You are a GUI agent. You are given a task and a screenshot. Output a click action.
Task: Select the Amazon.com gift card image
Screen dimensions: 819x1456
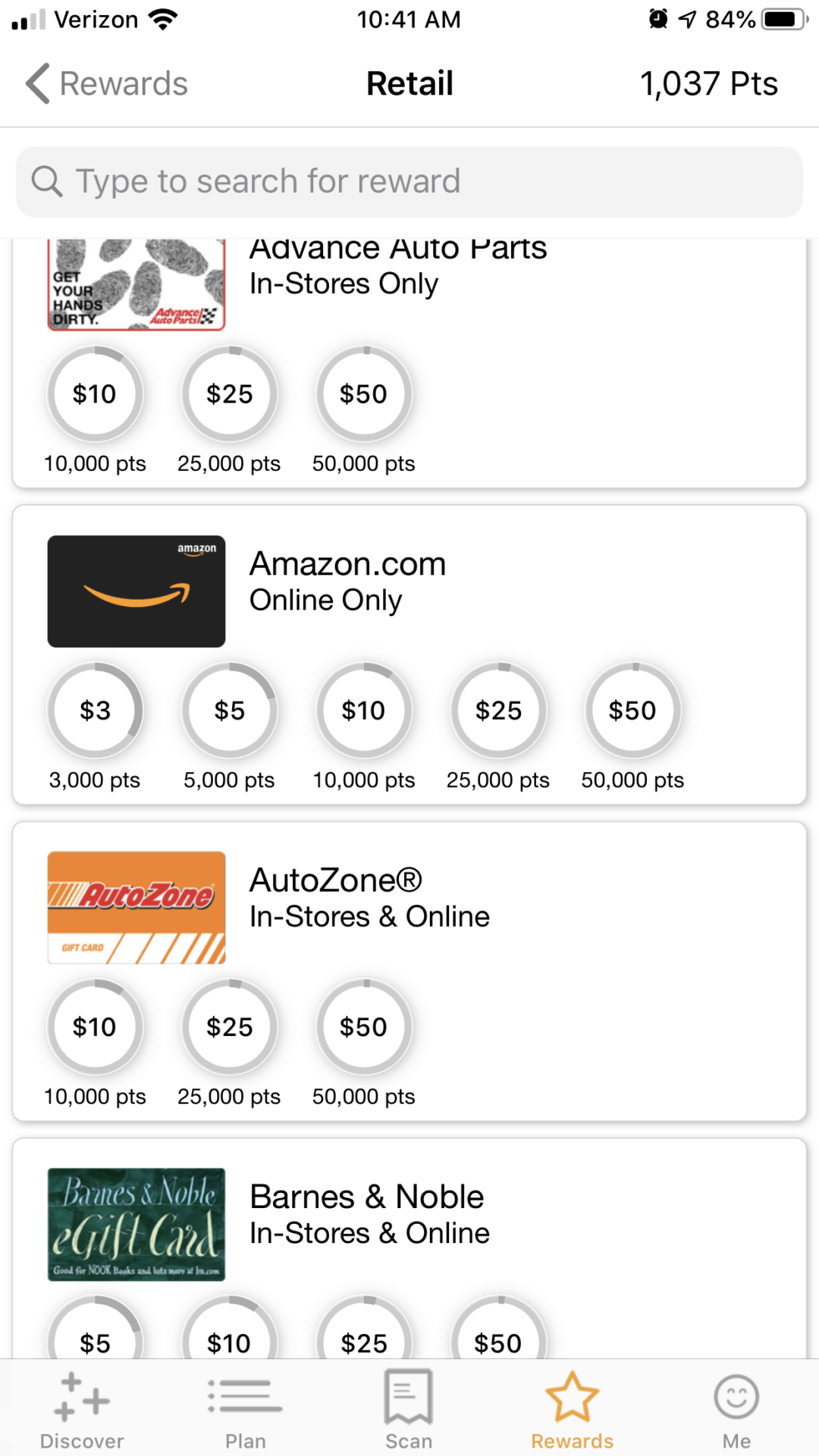pos(136,591)
